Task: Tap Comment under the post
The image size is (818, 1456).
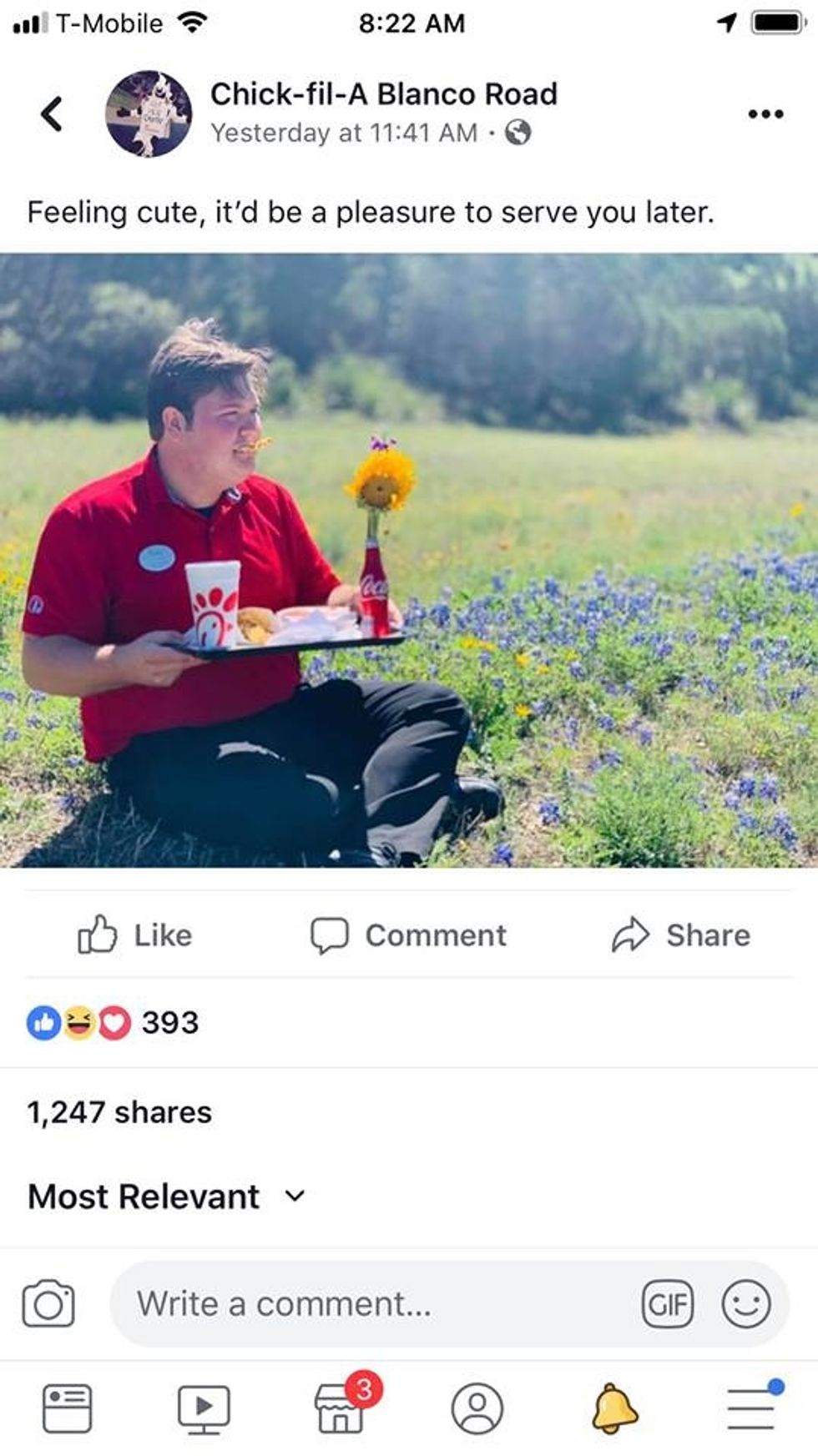Action: tap(408, 935)
